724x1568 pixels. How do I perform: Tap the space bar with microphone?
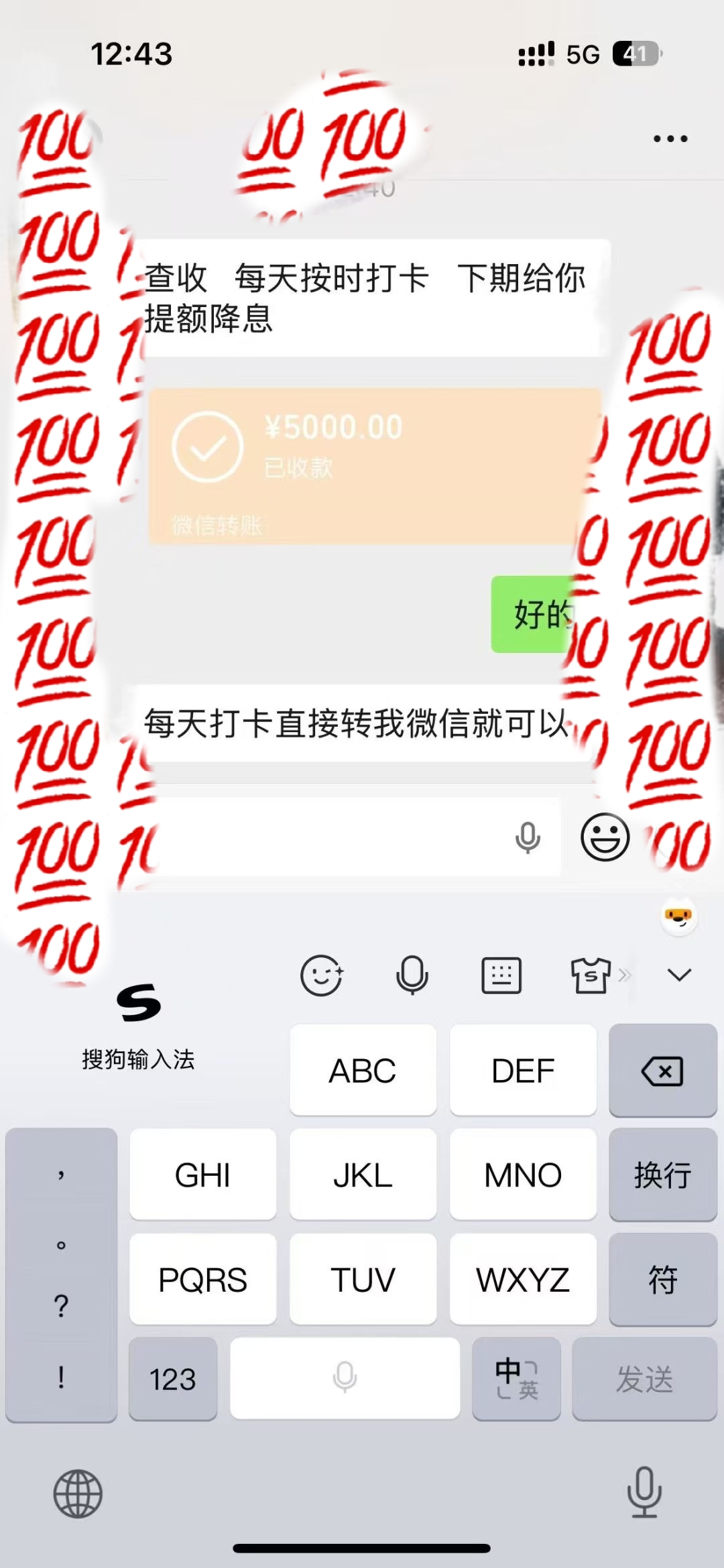click(x=345, y=1379)
